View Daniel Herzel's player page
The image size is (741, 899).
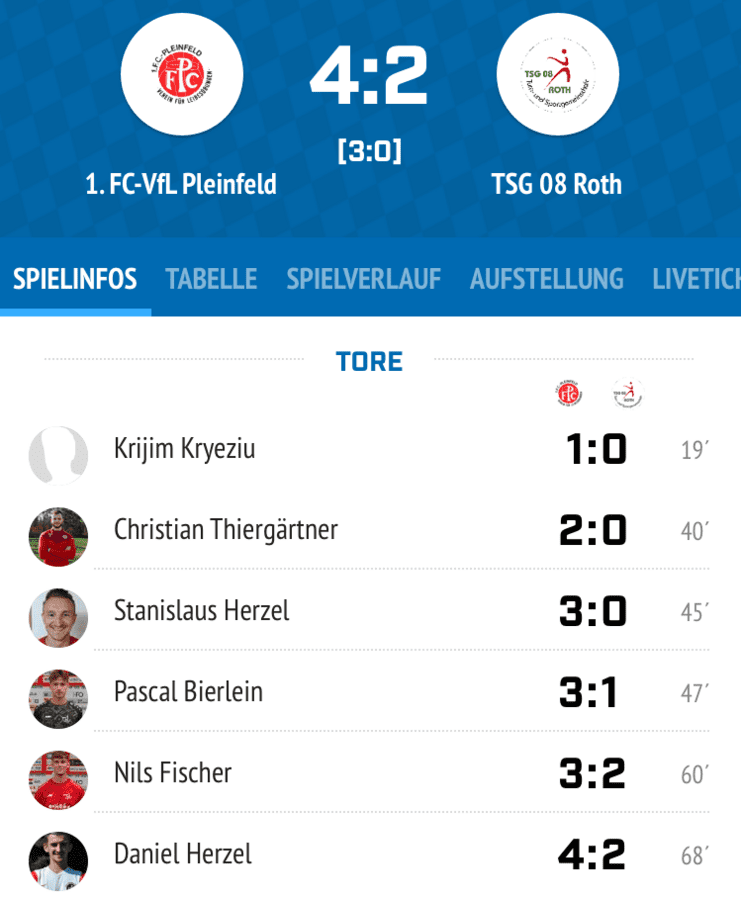click(183, 854)
